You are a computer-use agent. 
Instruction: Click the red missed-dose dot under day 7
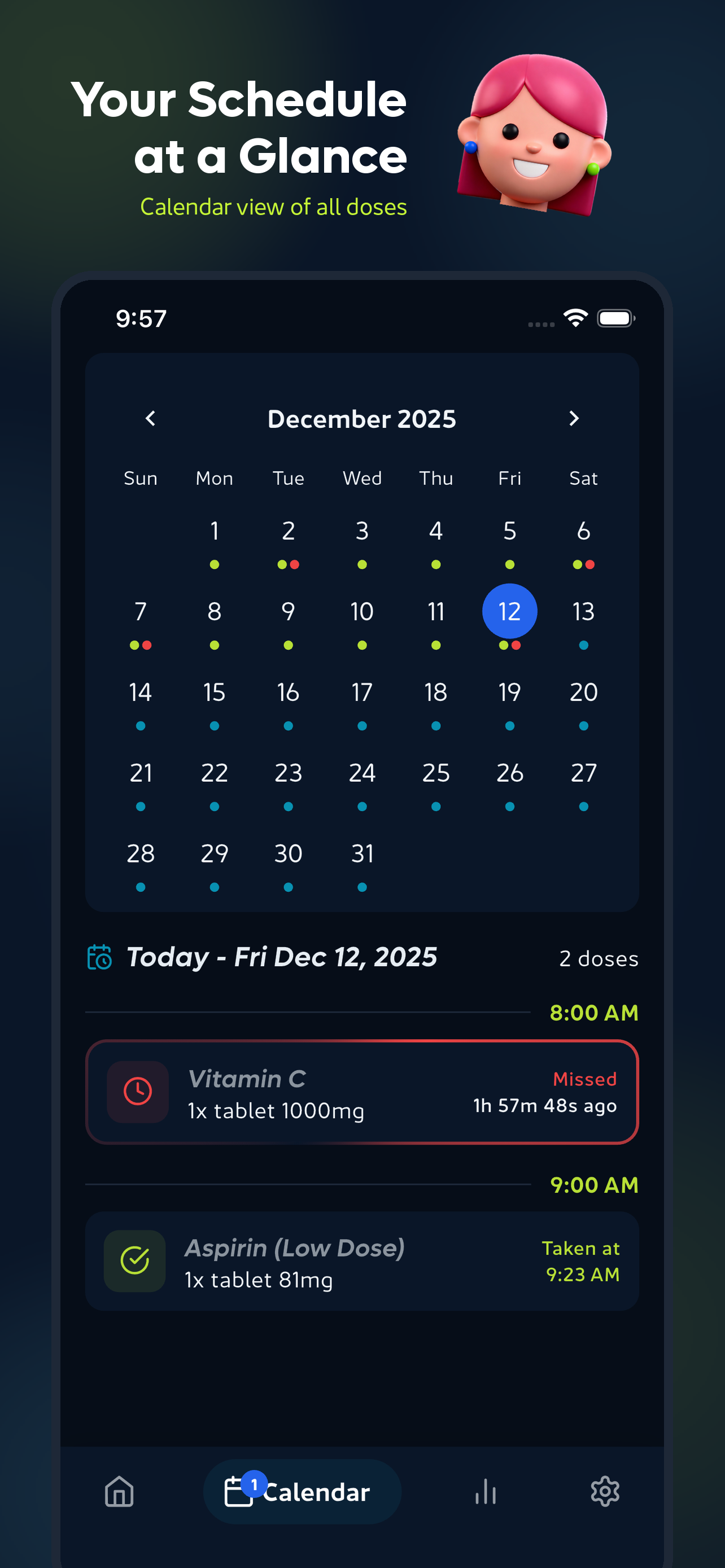pos(148,646)
